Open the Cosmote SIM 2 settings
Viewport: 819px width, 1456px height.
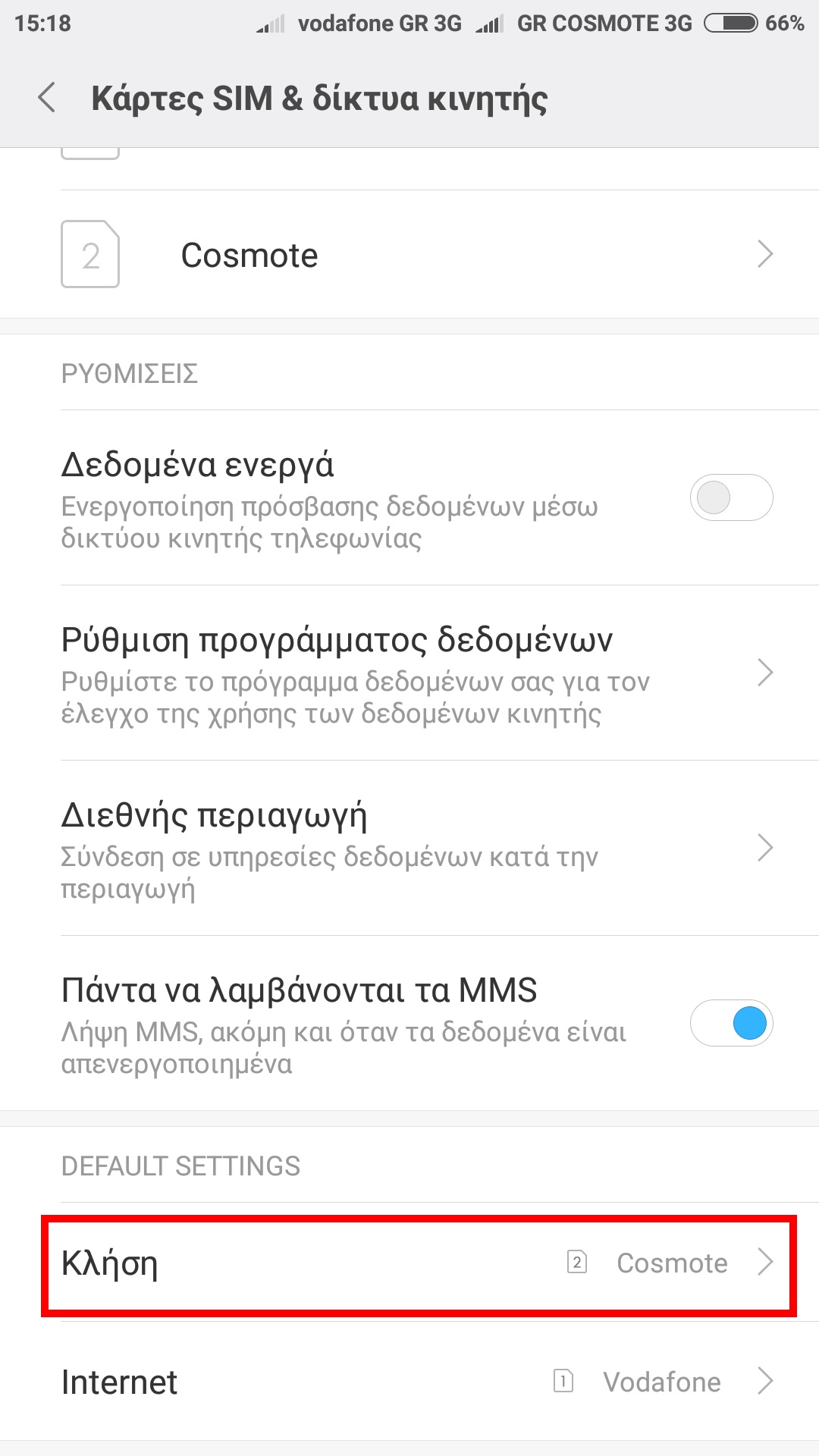(409, 255)
